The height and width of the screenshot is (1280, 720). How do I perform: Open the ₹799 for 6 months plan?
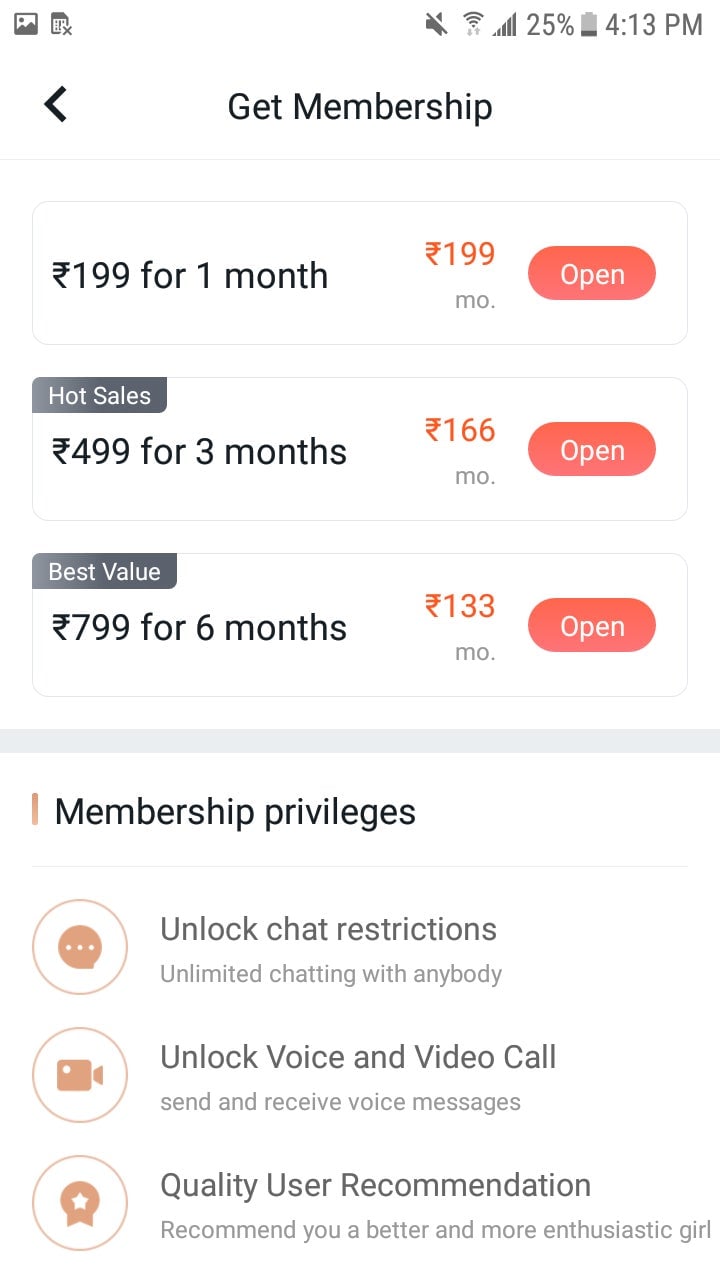pyautogui.click(x=592, y=626)
